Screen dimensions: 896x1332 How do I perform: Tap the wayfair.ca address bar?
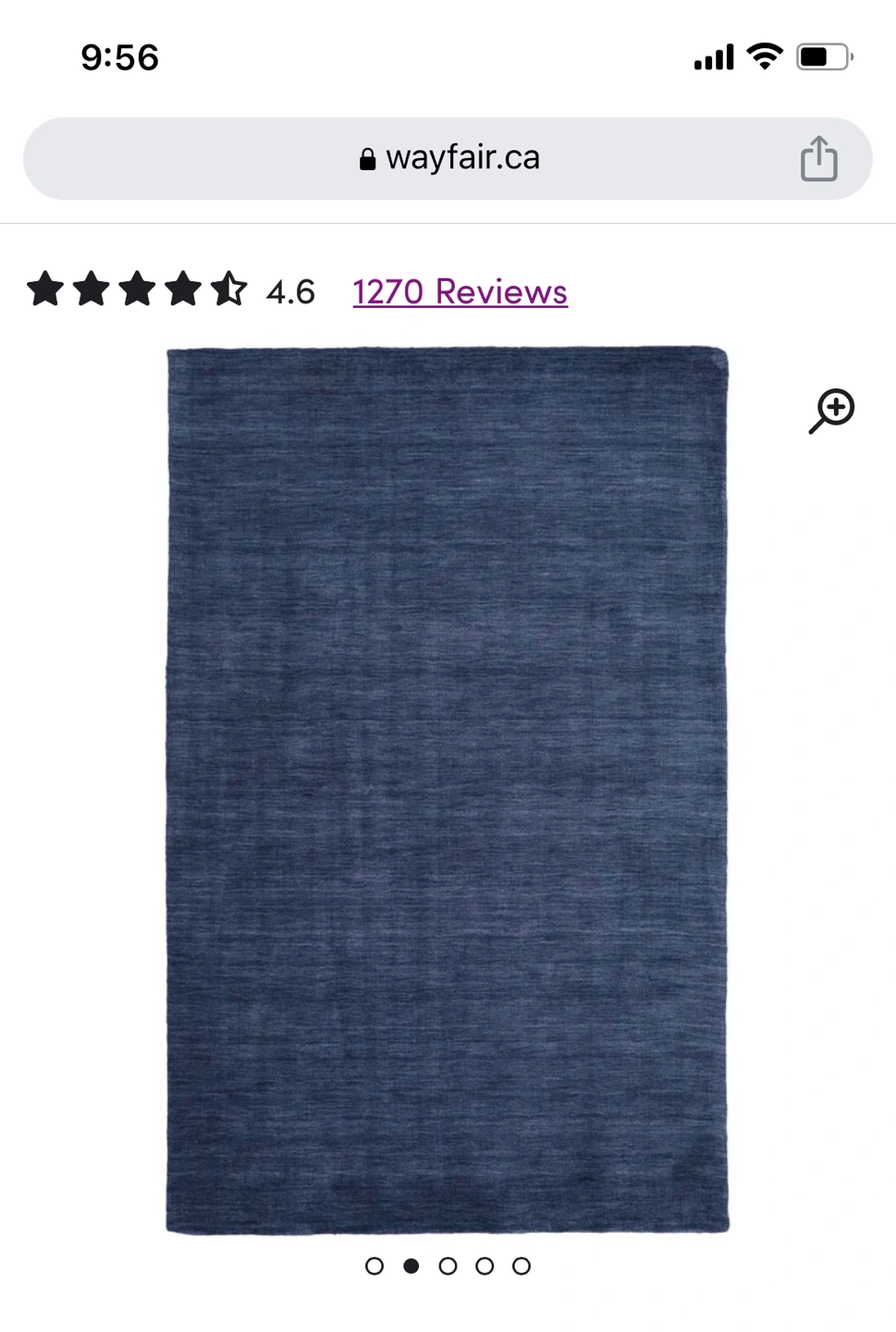[x=448, y=158]
